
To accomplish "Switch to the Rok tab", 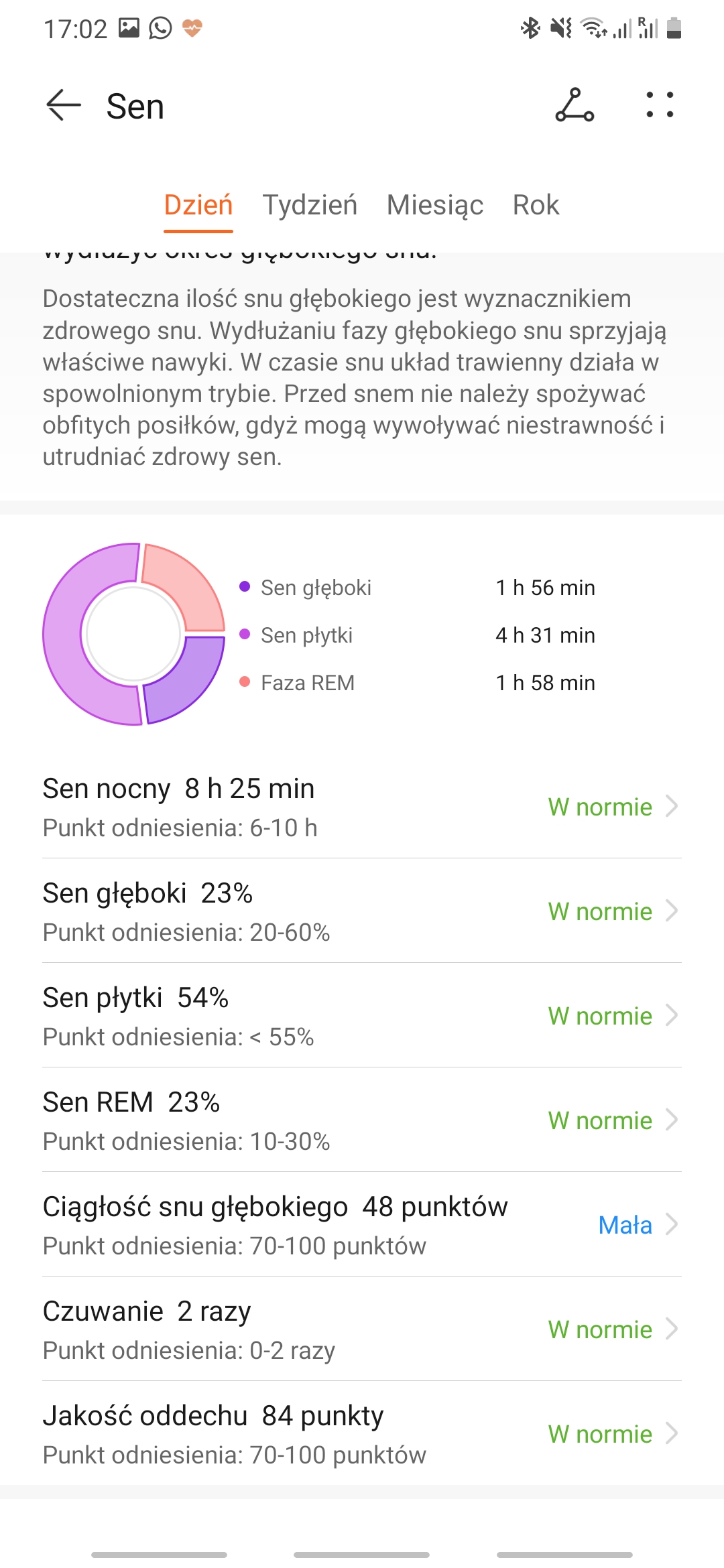I will (536, 205).
